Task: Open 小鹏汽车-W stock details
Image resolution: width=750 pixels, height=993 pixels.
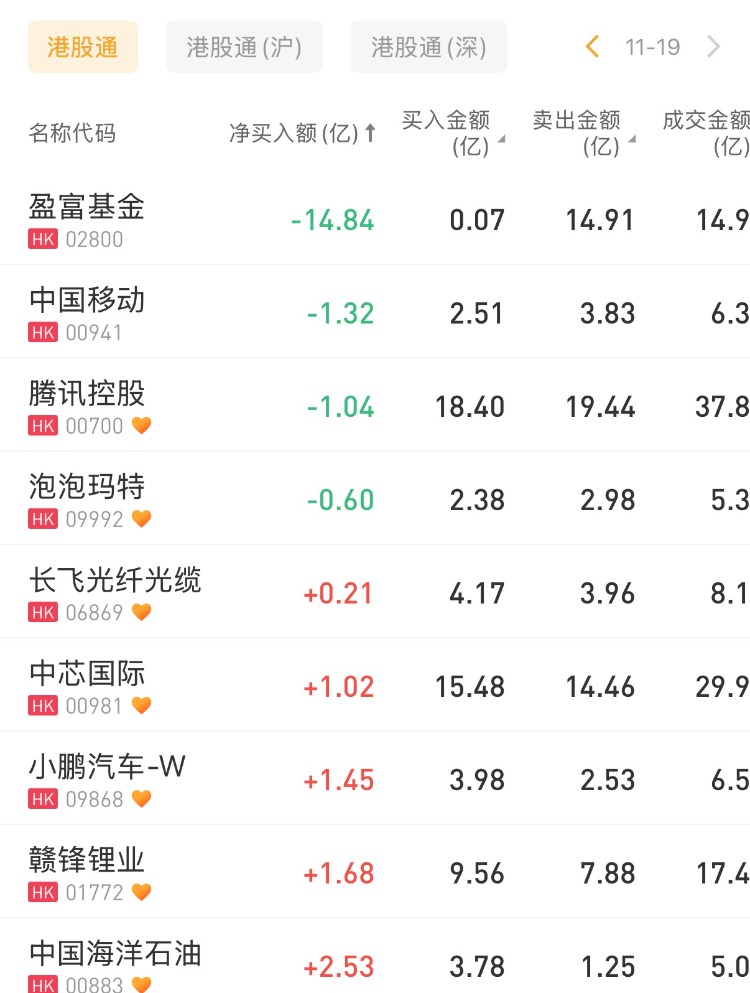Action: (107, 778)
